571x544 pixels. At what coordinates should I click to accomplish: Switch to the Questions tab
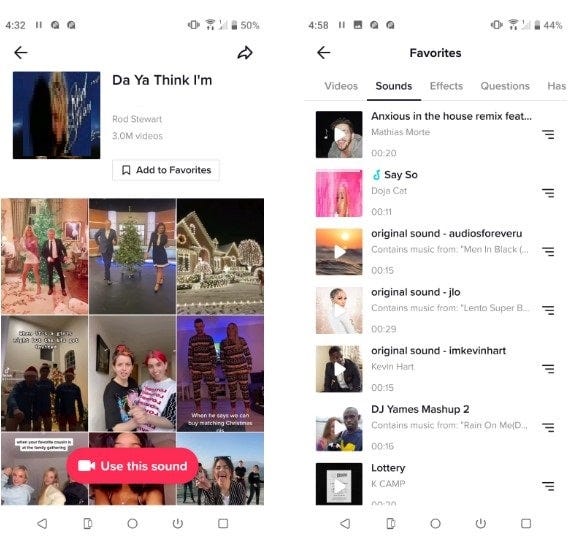point(505,86)
